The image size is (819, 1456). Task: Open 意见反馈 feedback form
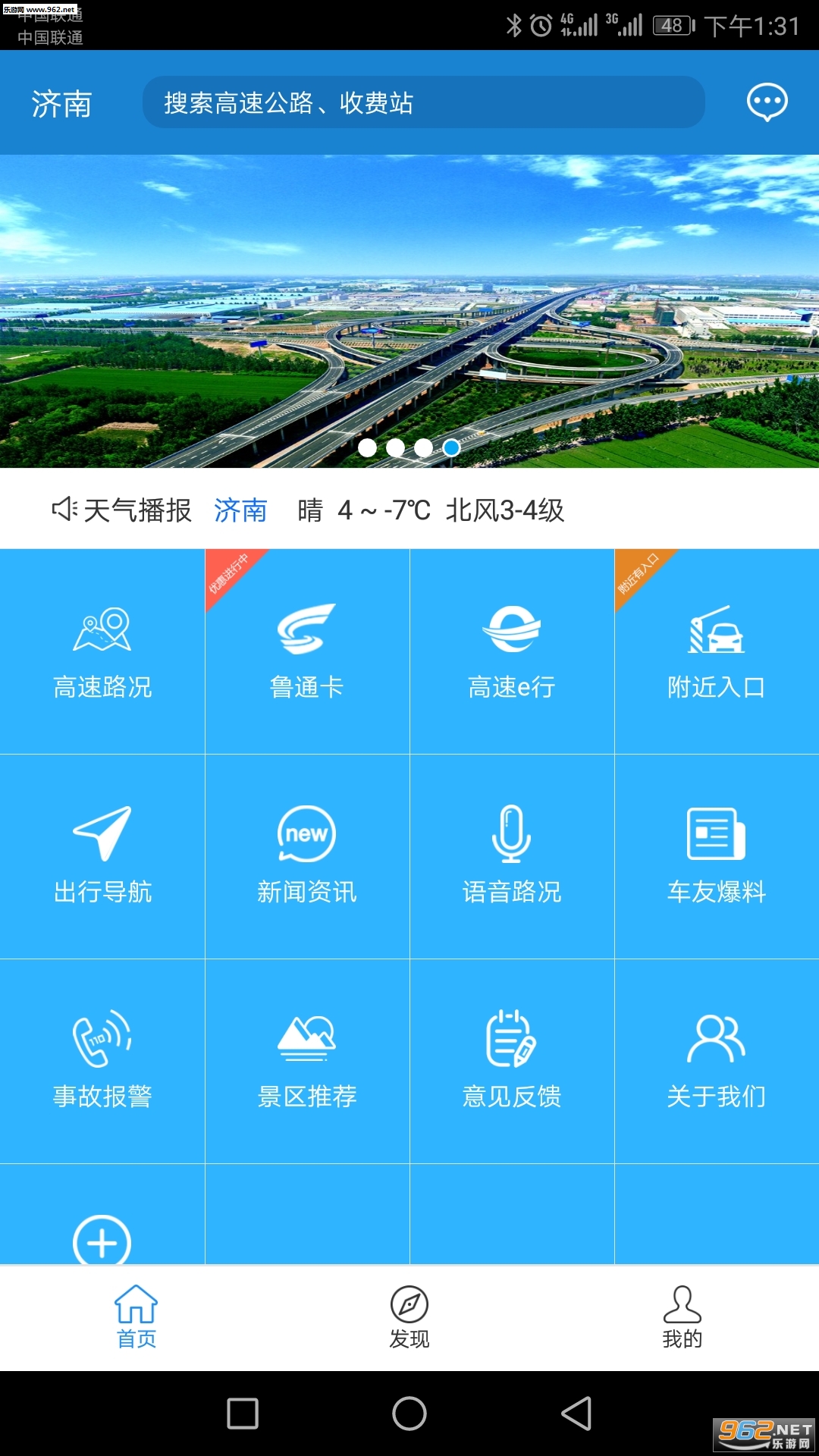(512, 1062)
